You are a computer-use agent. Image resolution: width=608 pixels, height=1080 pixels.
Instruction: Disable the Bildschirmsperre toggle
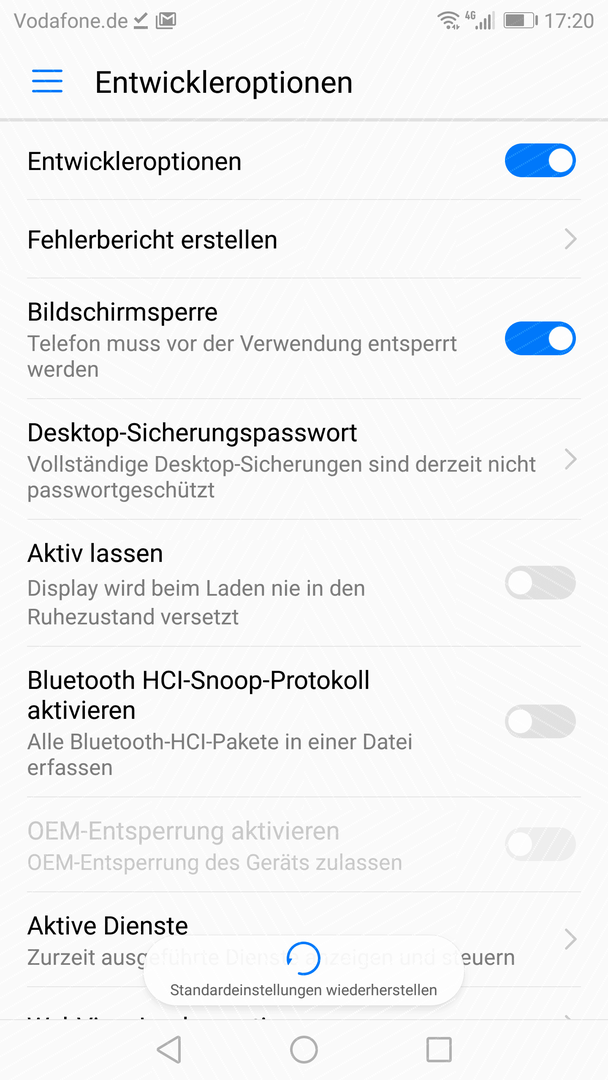click(x=539, y=339)
